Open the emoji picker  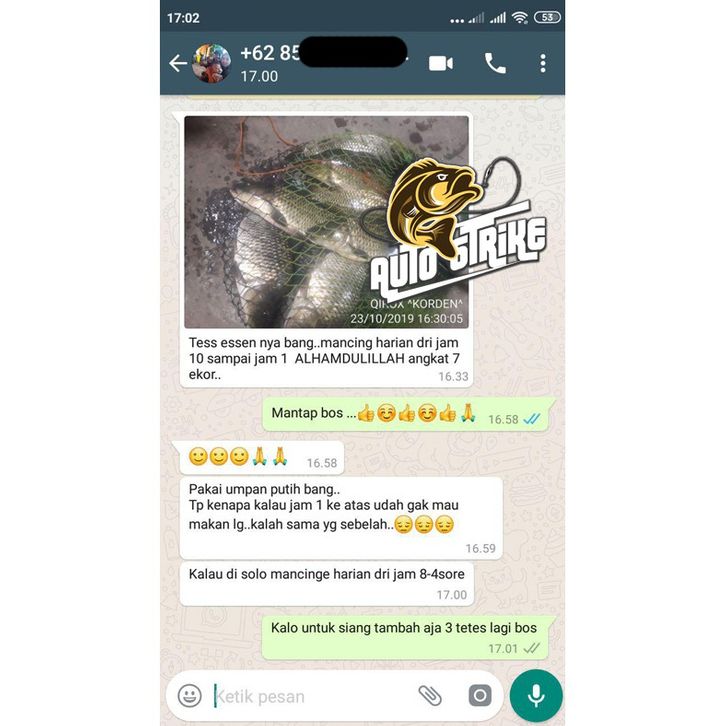[189, 696]
